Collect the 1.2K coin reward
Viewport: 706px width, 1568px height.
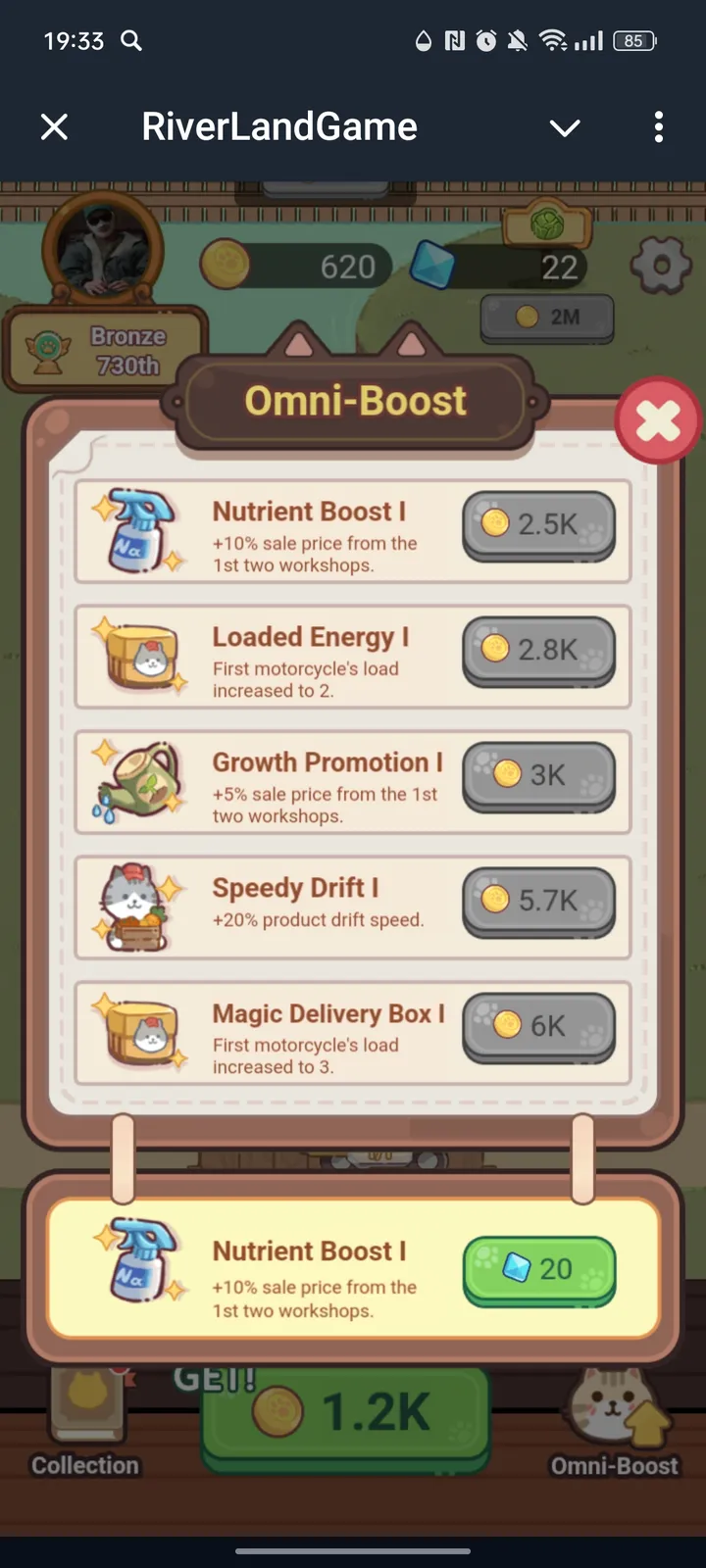pos(345,1411)
